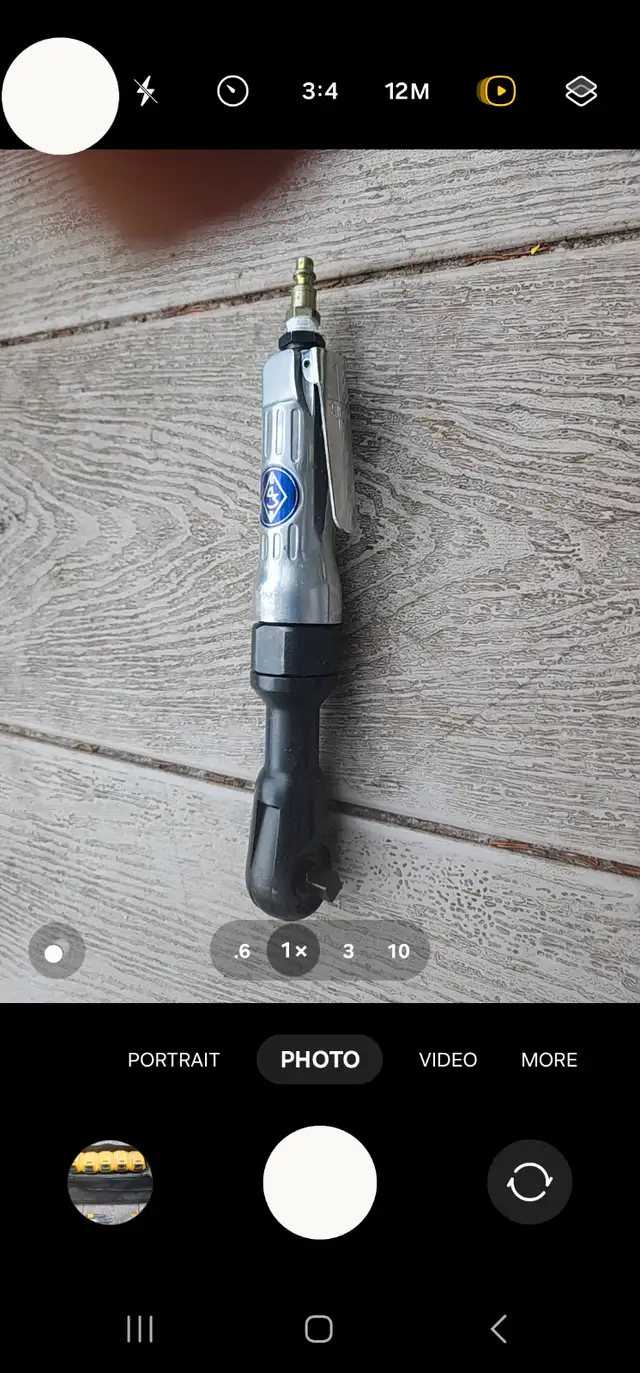This screenshot has width=640, height=1373.
Task: Change the 12M resolution option
Action: coord(407,92)
